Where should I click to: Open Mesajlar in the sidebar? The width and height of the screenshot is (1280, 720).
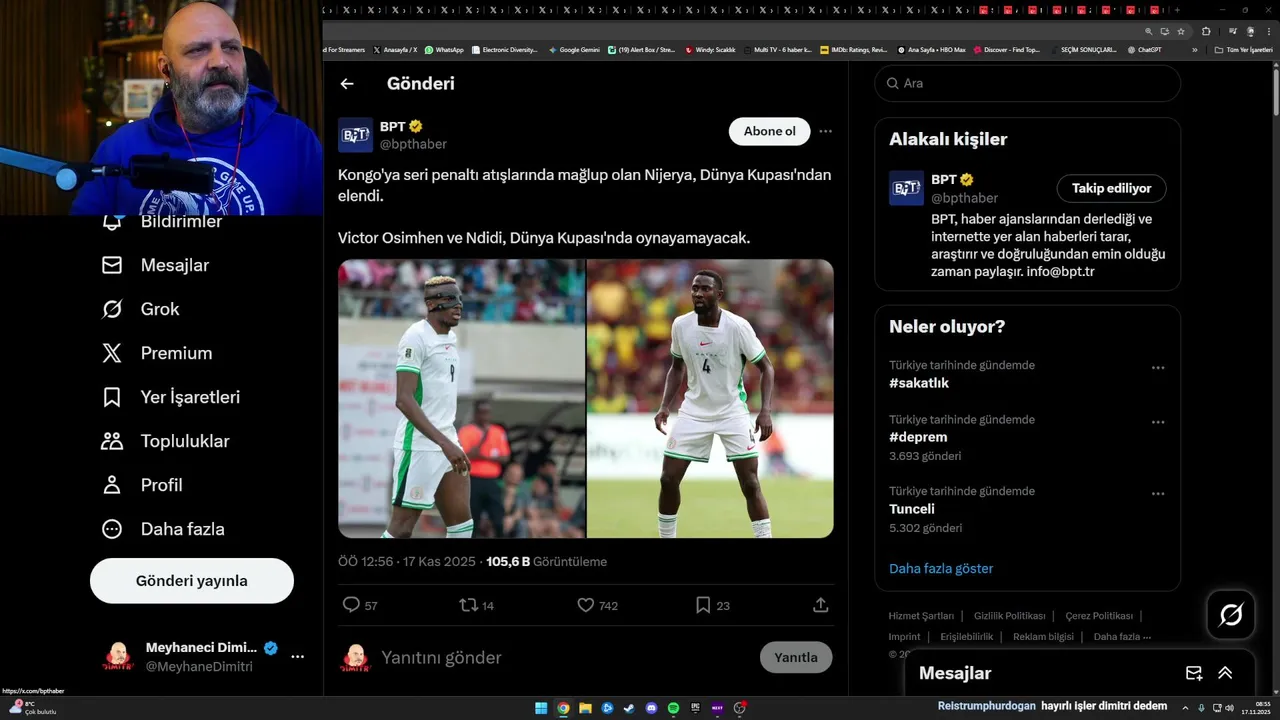point(174,265)
